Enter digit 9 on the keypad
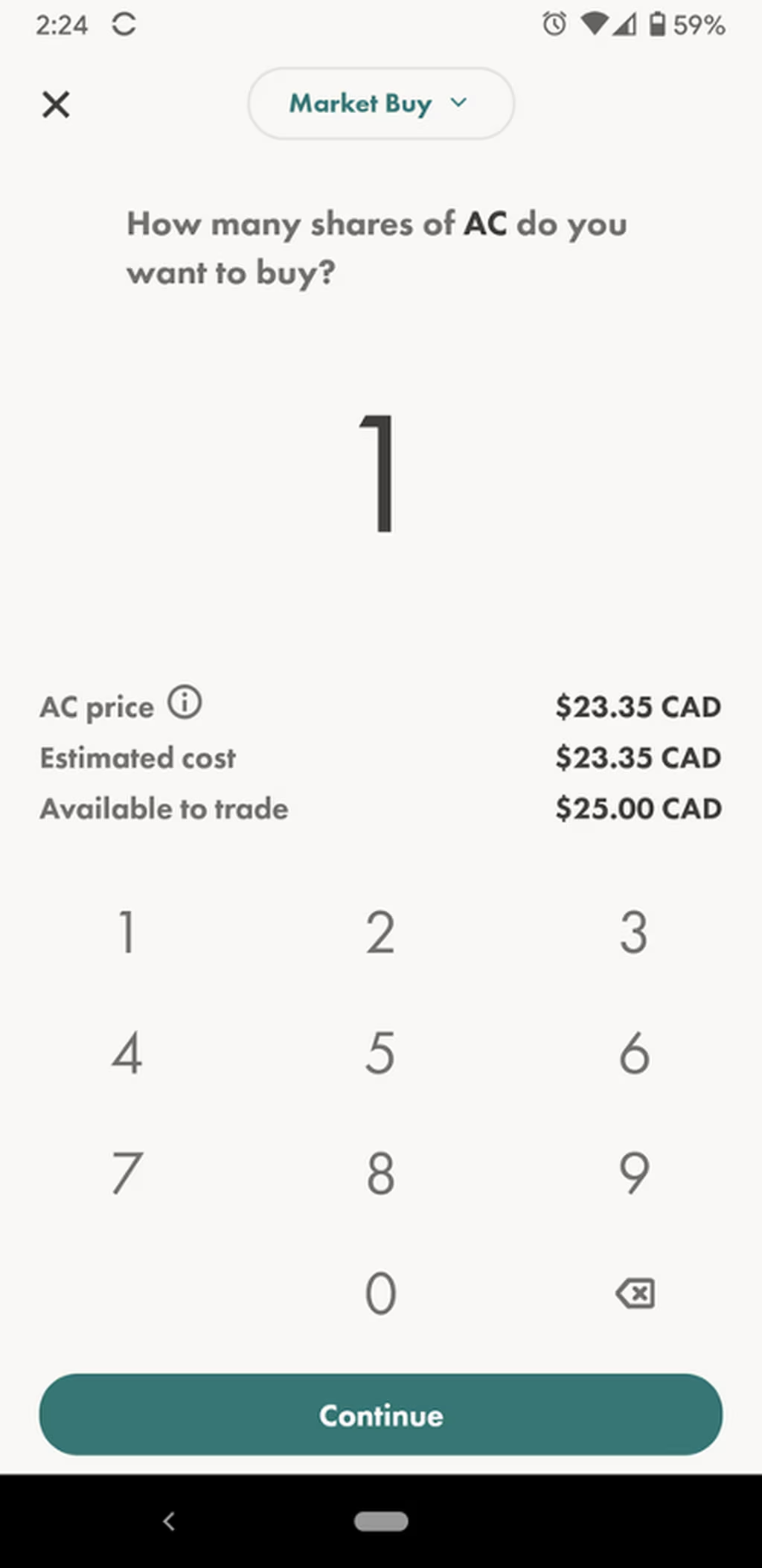Screen dimensions: 762x1568 634,1174
